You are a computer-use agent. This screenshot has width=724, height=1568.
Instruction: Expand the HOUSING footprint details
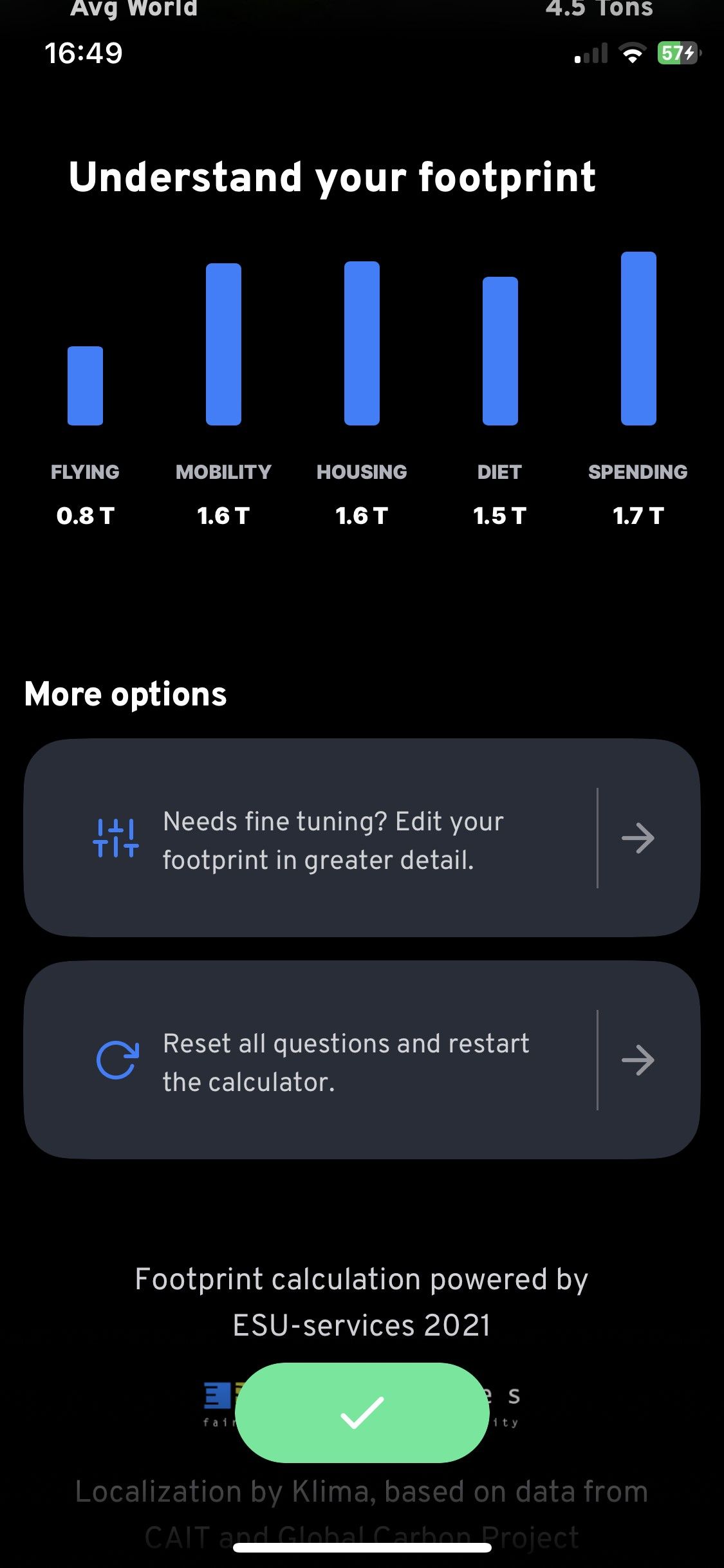[362, 342]
